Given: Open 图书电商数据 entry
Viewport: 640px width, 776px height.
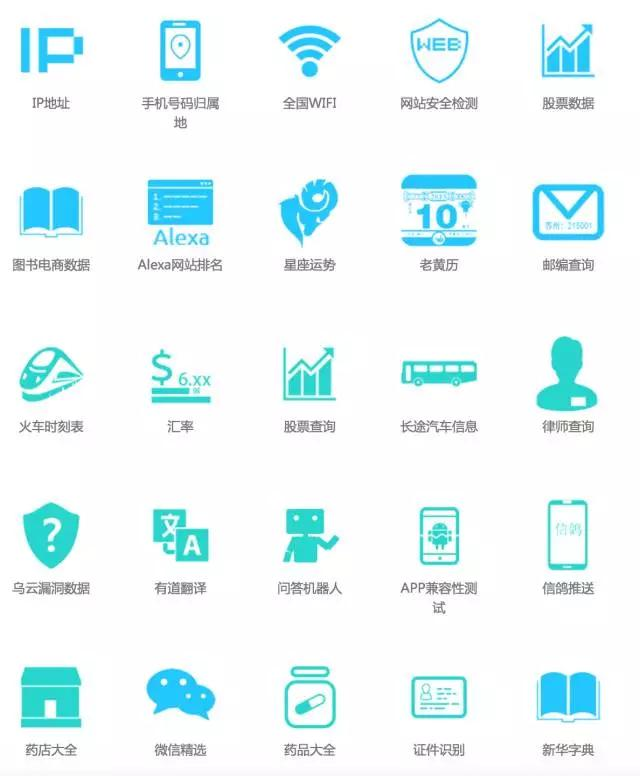Looking at the screenshot, I should click(x=51, y=212).
